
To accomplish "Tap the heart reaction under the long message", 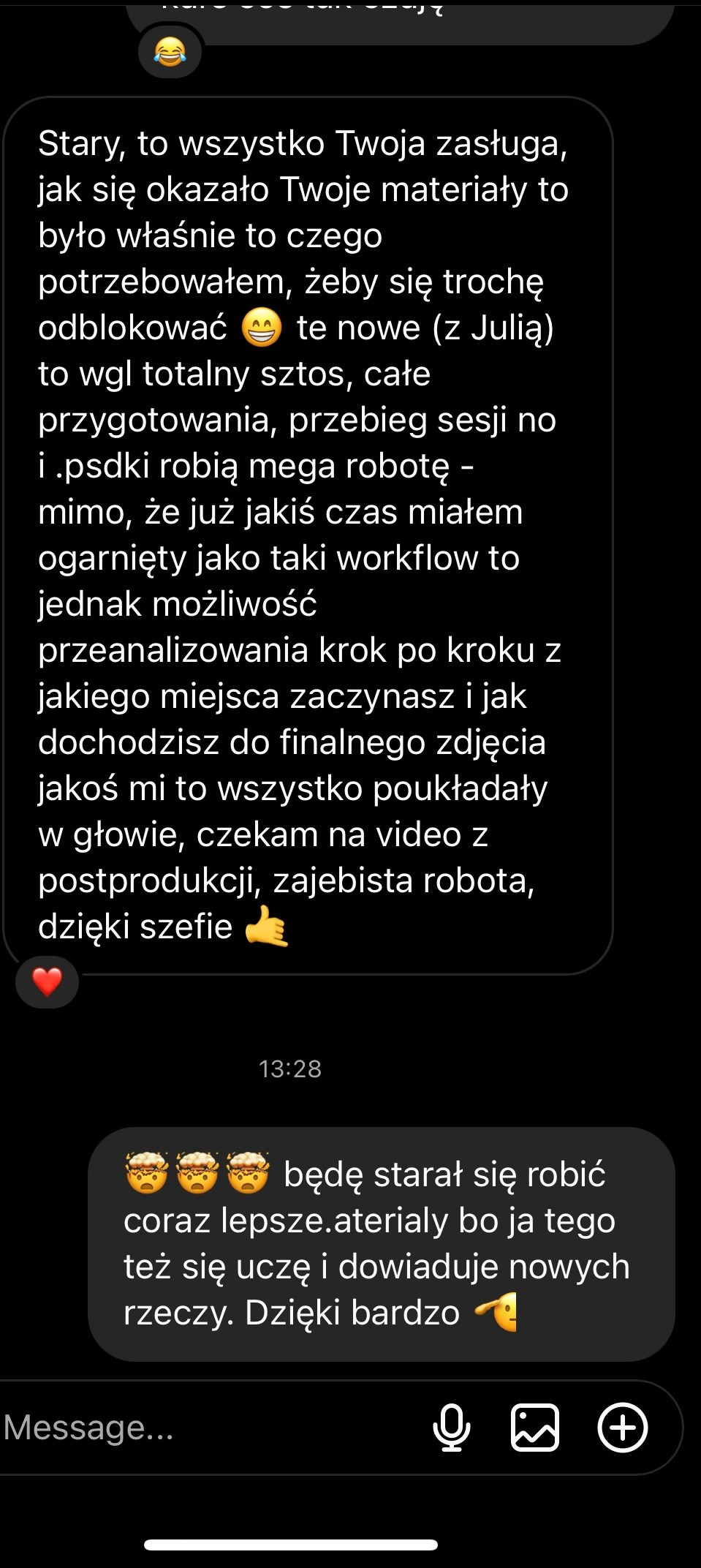I will [x=48, y=982].
